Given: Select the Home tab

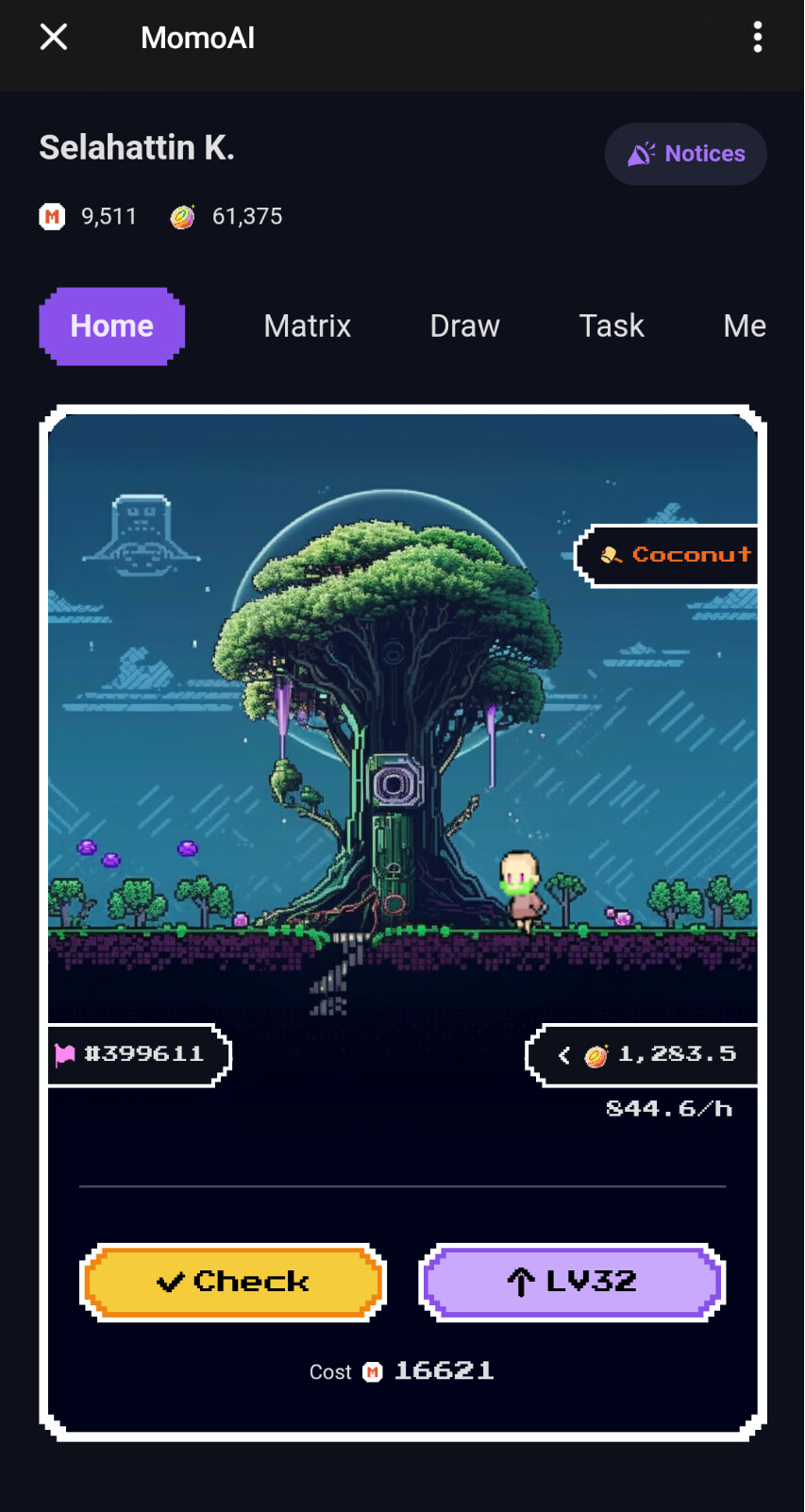Looking at the screenshot, I should (x=111, y=327).
